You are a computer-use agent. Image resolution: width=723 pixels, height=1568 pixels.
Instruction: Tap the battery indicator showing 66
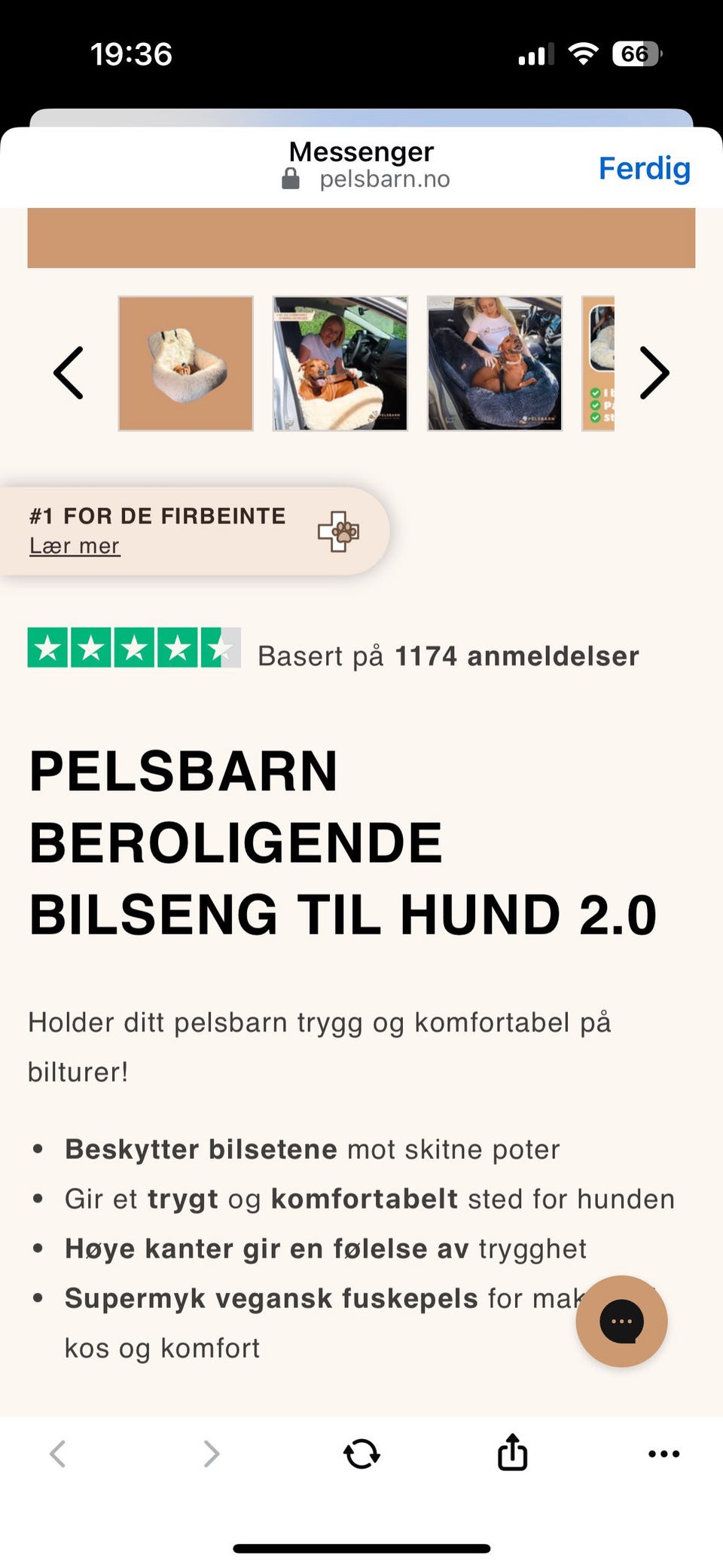tap(636, 53)
